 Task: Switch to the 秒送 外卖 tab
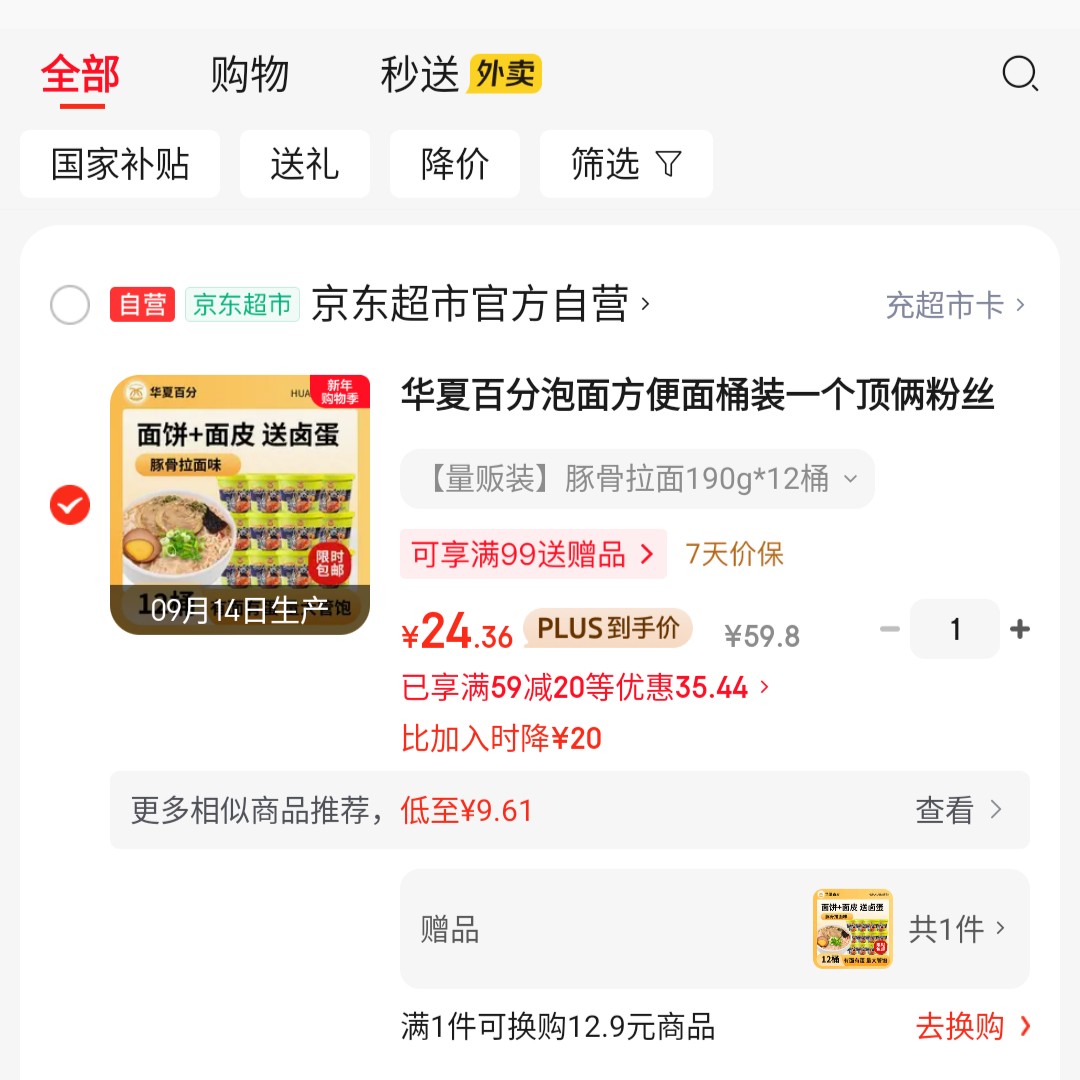(460, 75)
